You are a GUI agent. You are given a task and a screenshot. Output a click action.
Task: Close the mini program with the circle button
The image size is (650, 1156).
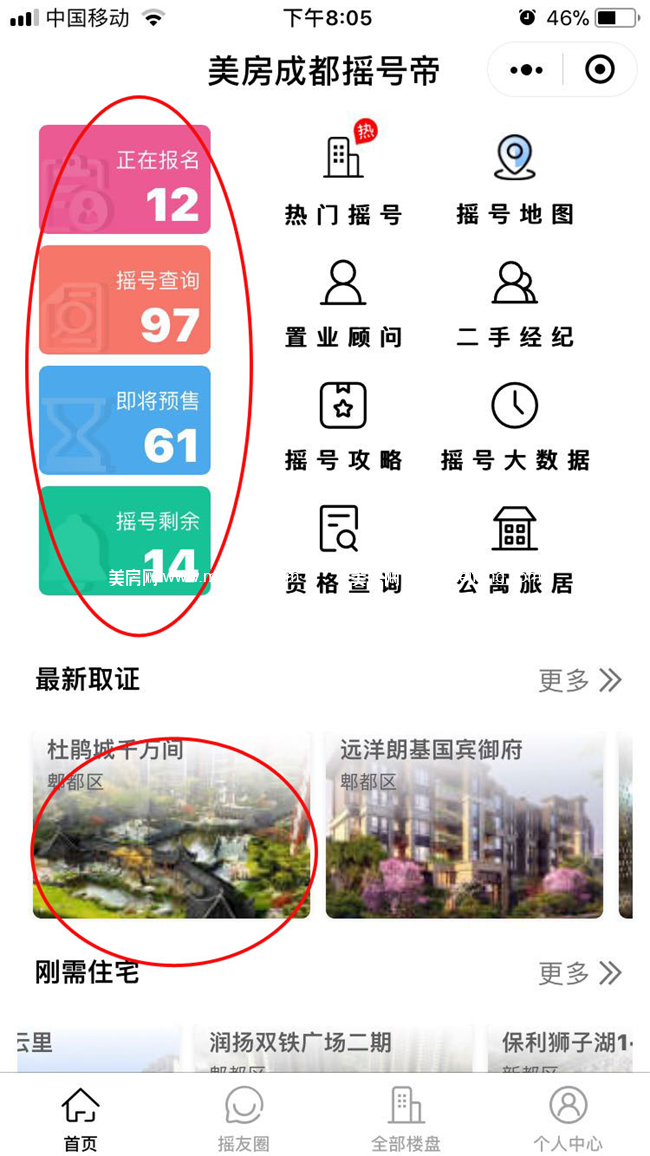[x=599, y=70]
